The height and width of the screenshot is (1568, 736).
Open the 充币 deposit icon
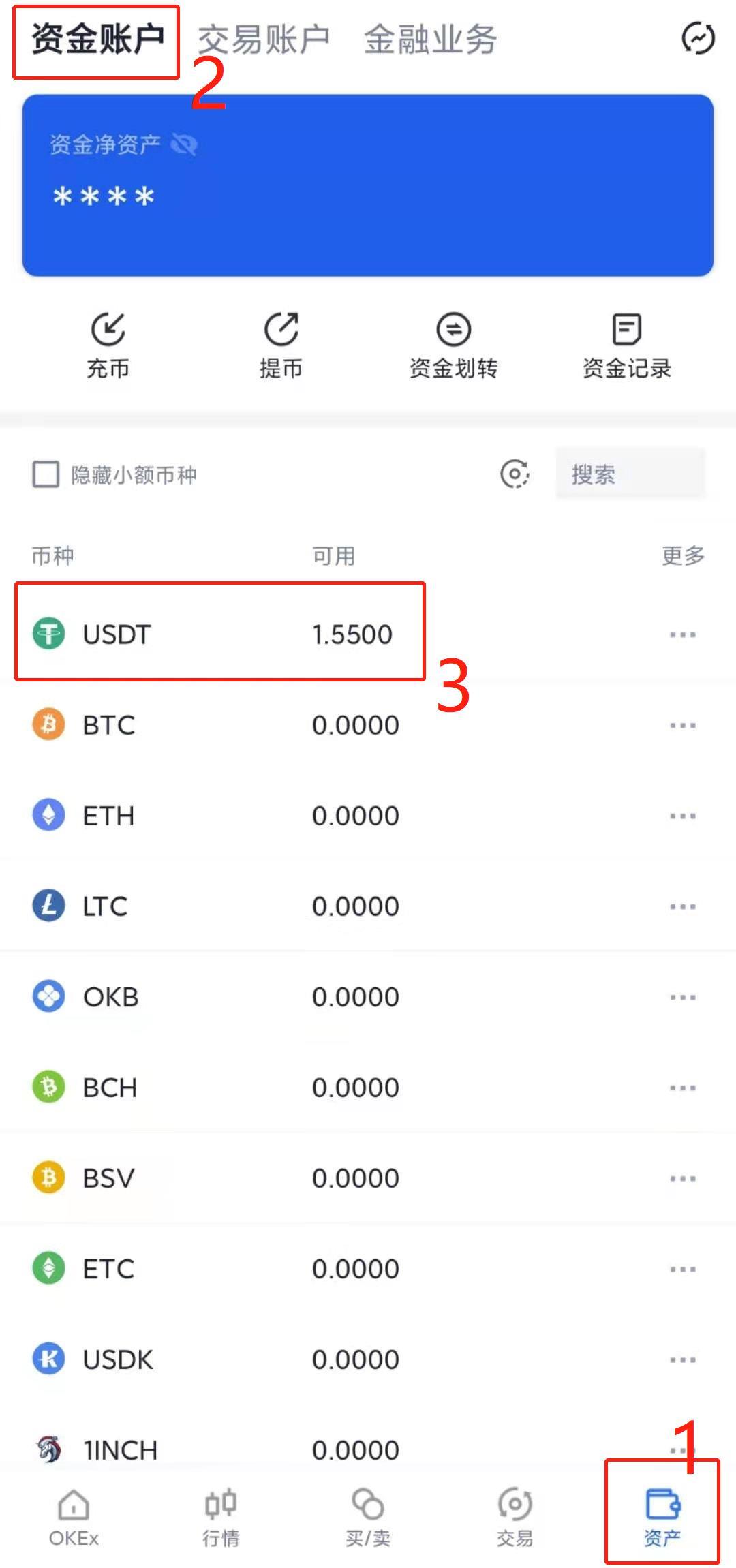pyautogui.click(x=109, y=344)
